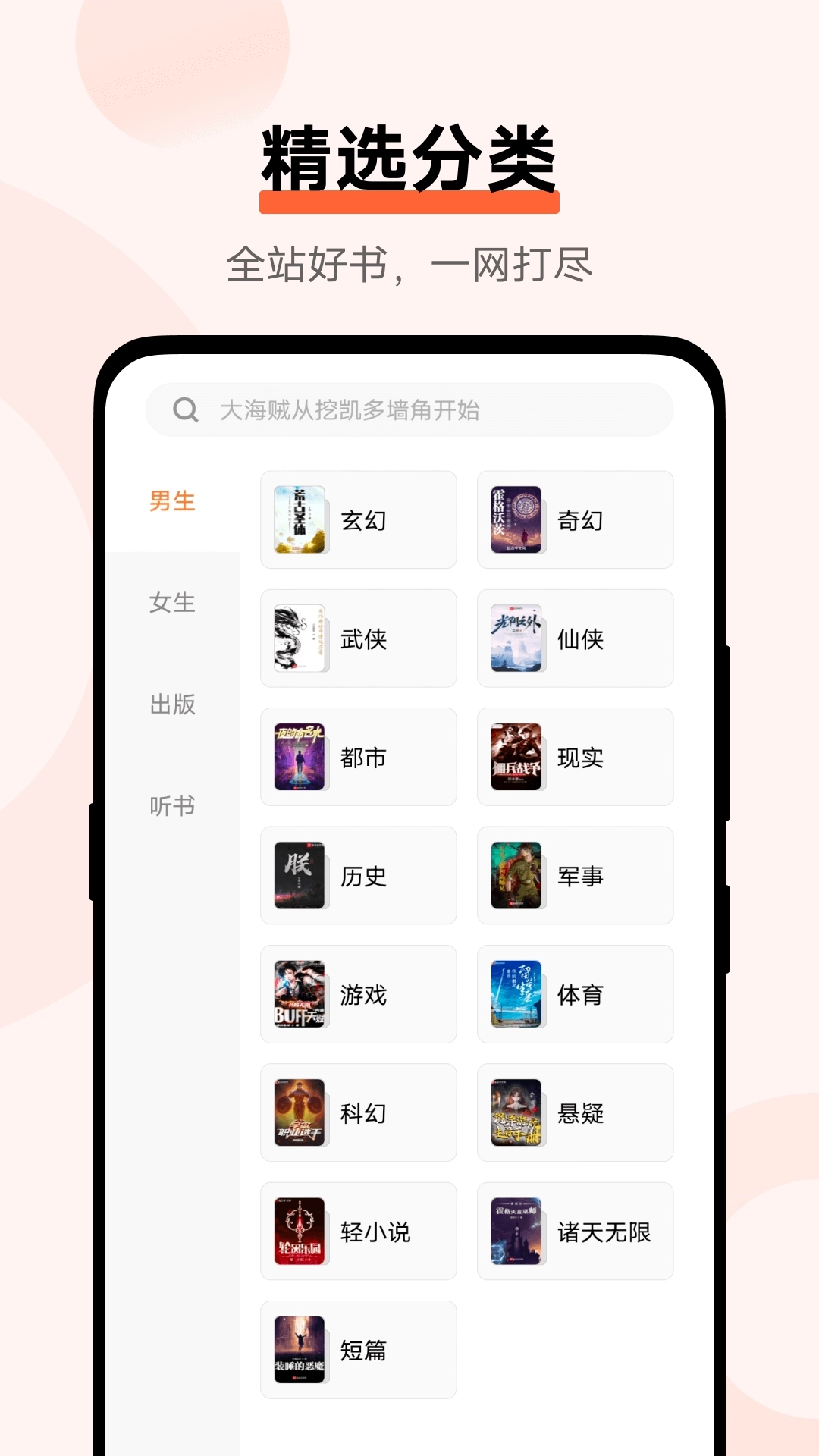The width and height of the screenshot is (819, 1456).
Task: Select the 诸天无限 category
Action: point(575,1232)
